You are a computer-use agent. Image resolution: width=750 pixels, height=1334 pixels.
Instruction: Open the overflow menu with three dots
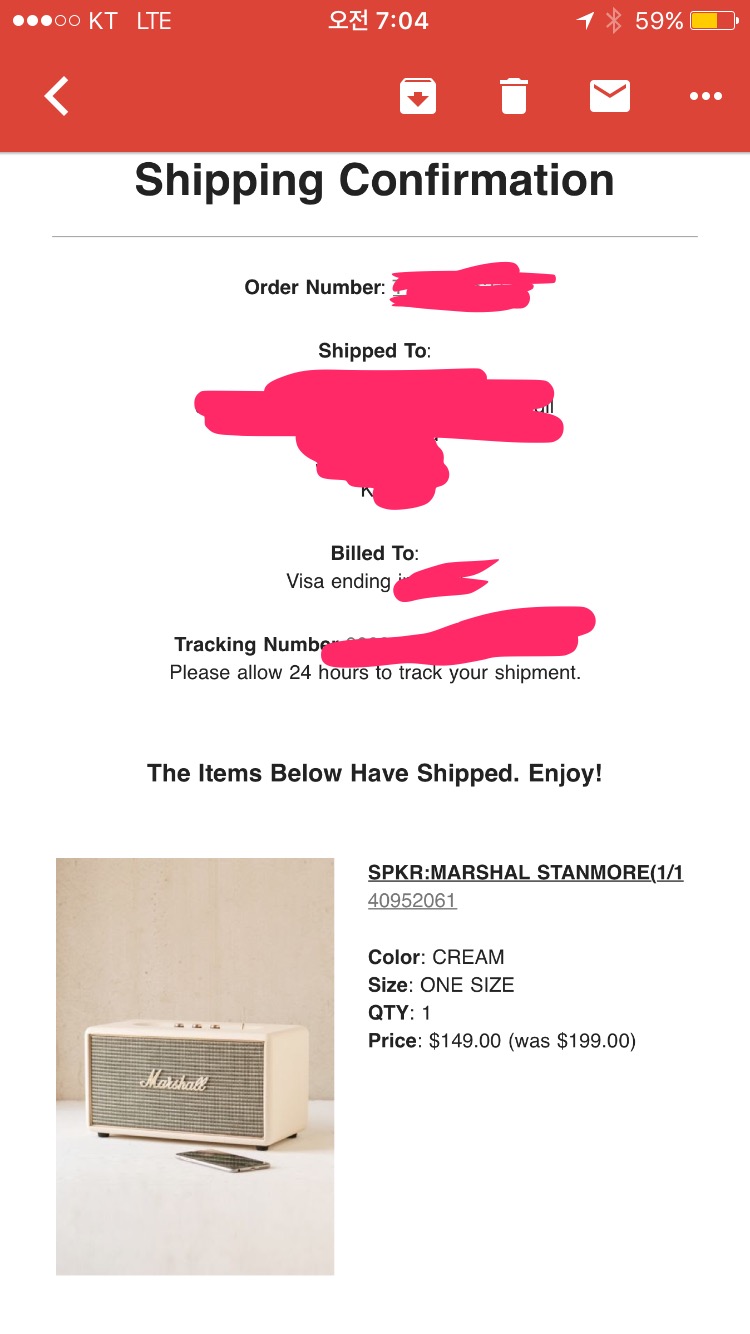(x=705, y=97)
